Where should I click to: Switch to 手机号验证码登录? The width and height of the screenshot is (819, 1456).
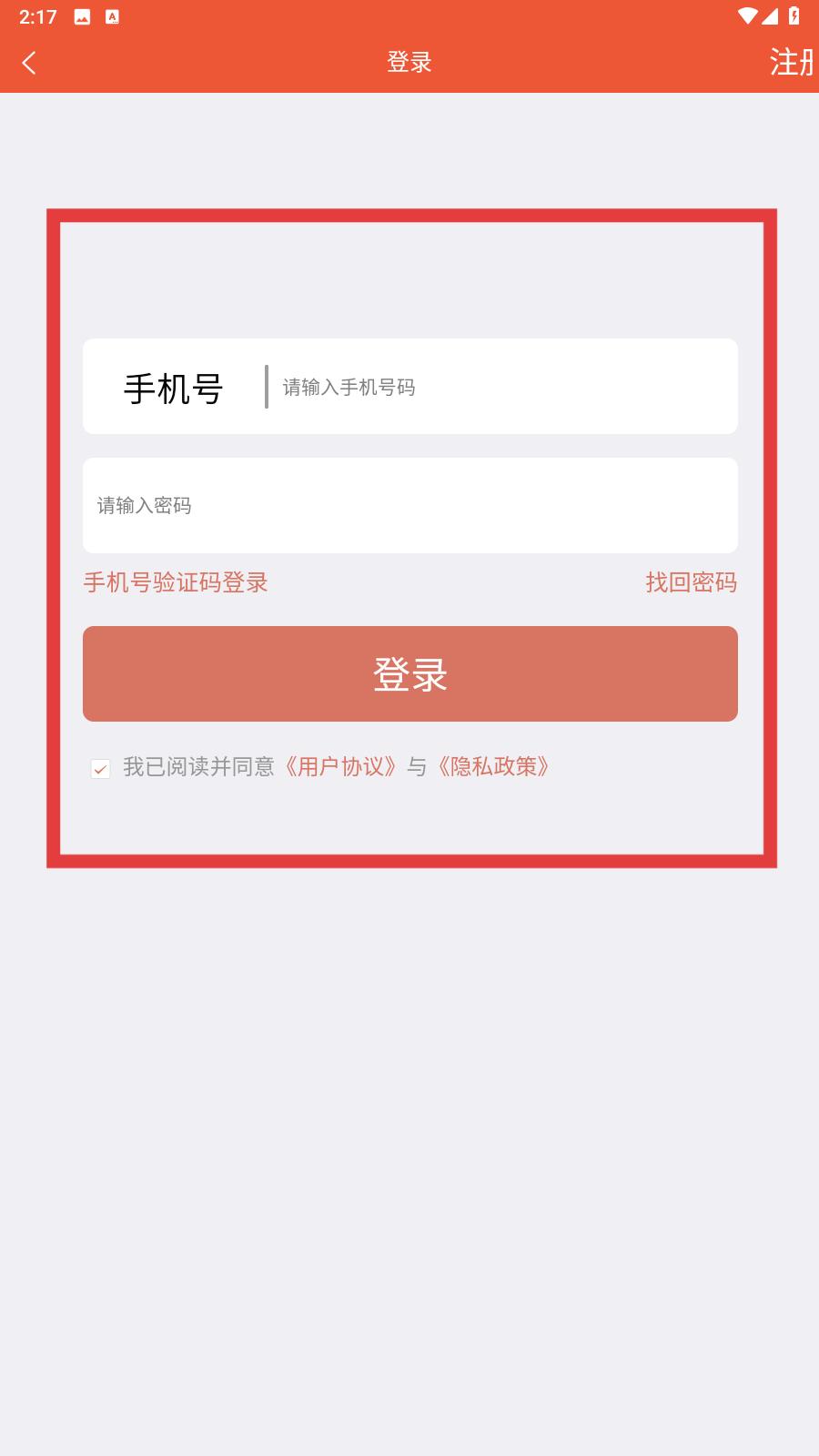coord(176,582)
